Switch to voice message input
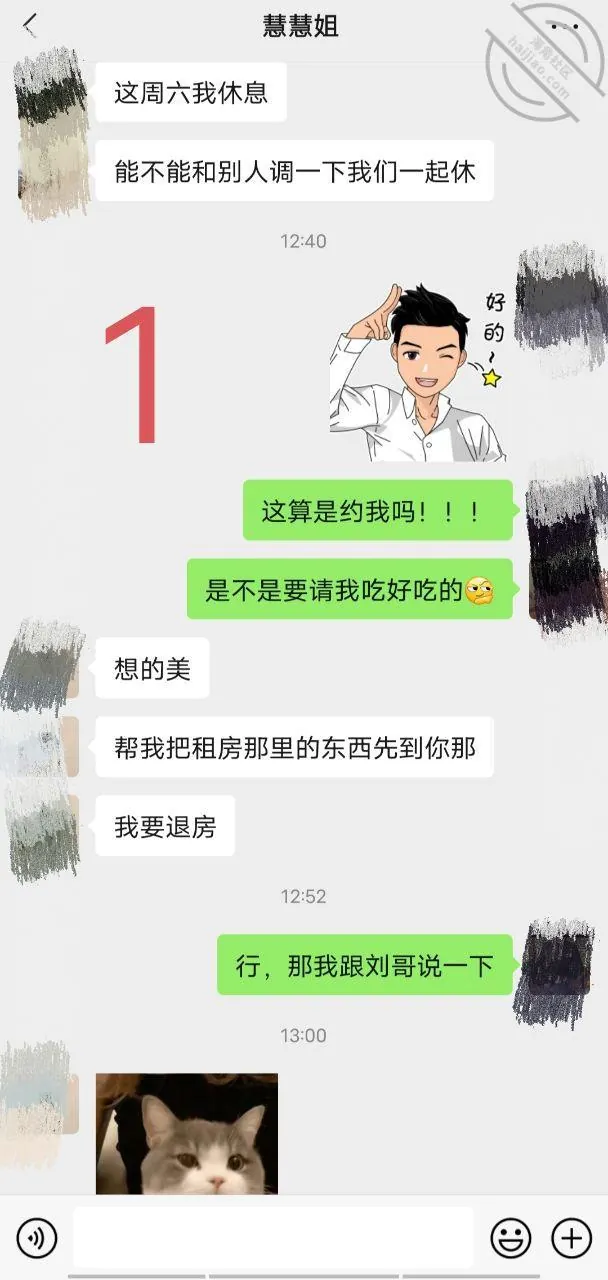This screenshot has height=1280, width=608. click(x=37, y=1239)
